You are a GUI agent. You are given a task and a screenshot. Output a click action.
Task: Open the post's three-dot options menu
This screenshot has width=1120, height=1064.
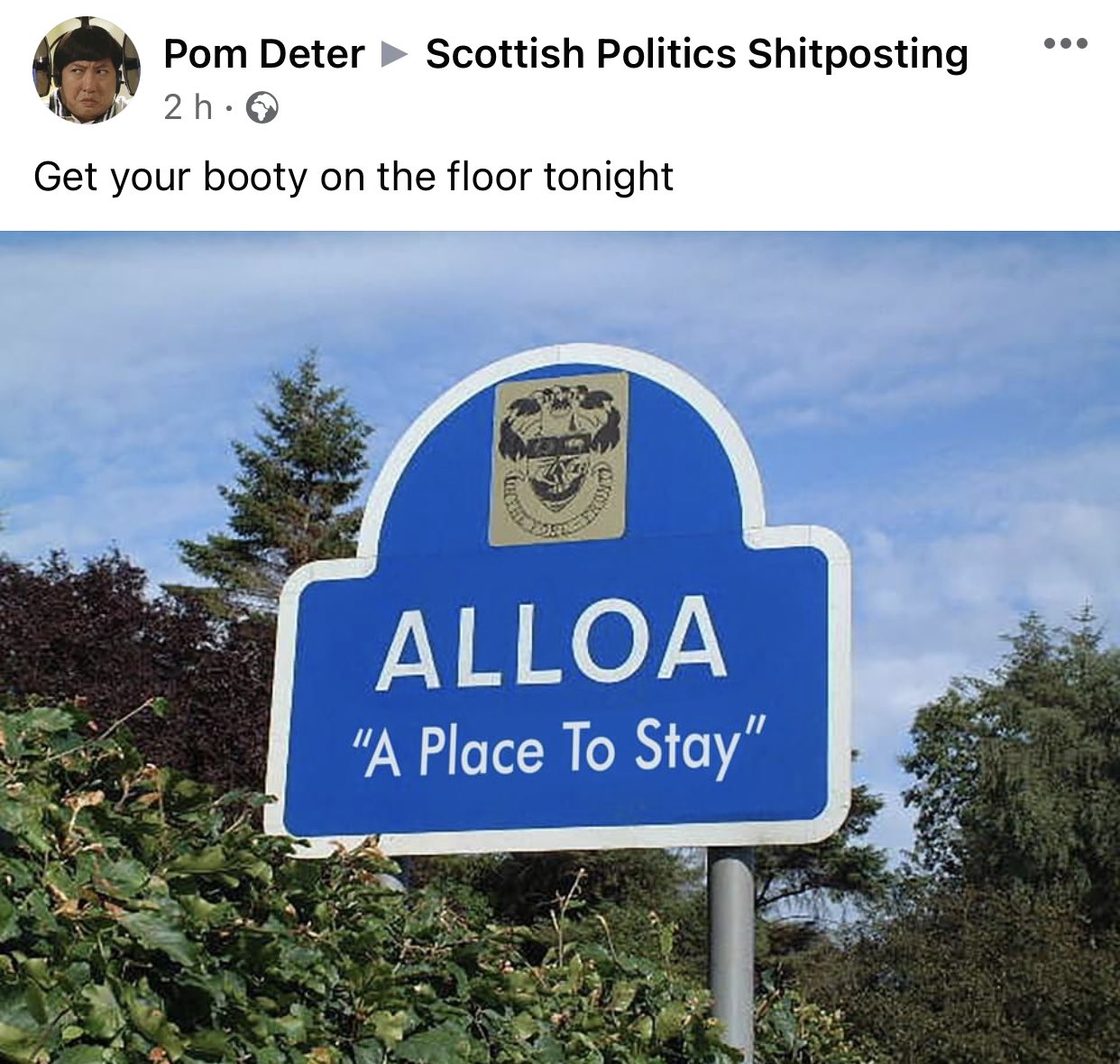(x=1066, y=43)
